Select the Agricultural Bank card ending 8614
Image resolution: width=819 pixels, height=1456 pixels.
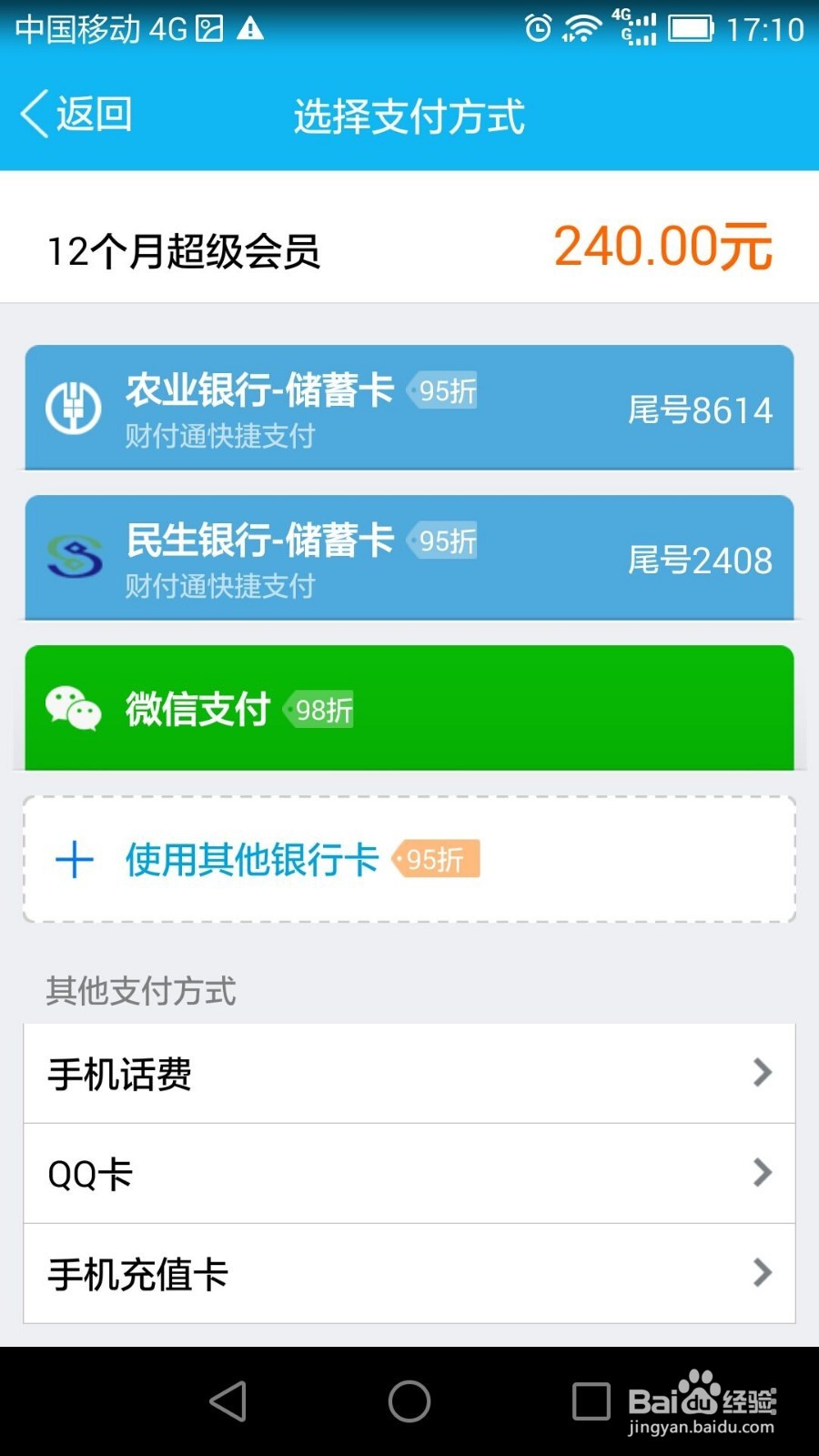409,408
